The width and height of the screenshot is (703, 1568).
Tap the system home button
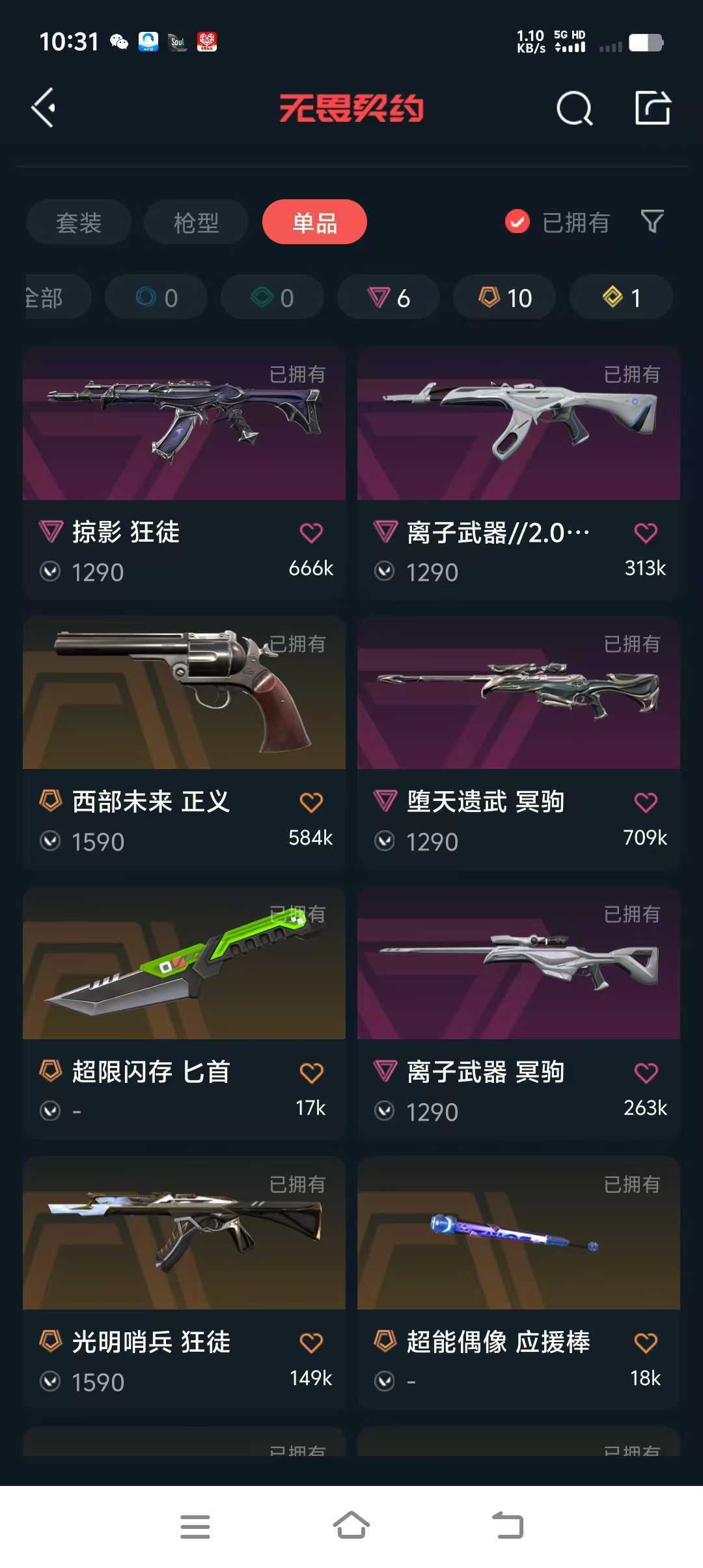coord(351,1526)
